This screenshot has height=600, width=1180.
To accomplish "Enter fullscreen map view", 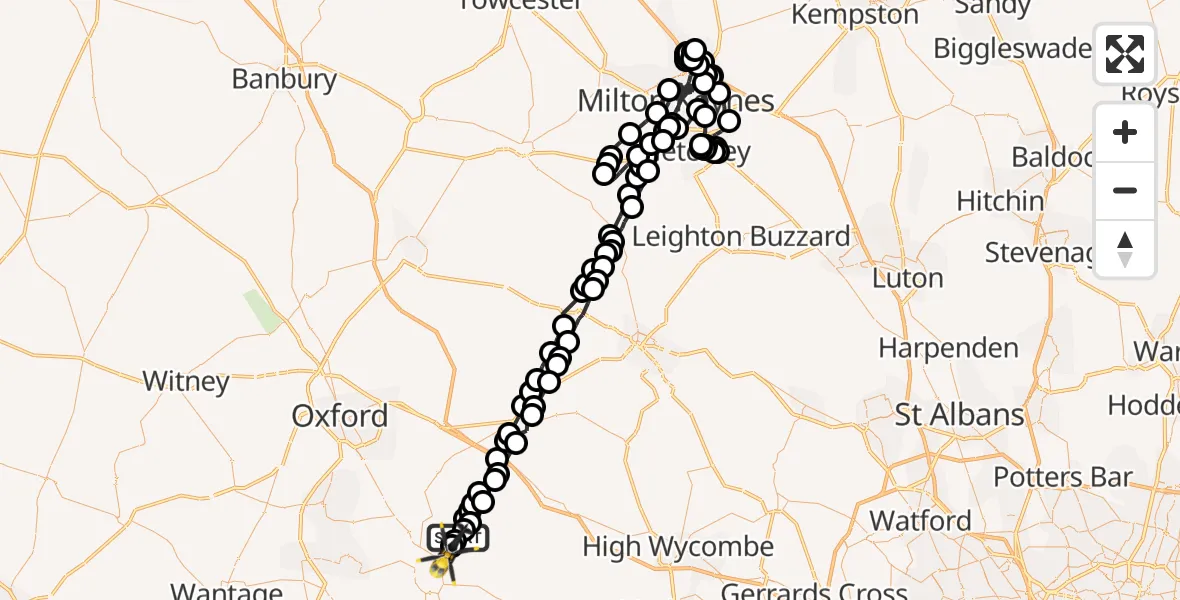I will 1125,54.
